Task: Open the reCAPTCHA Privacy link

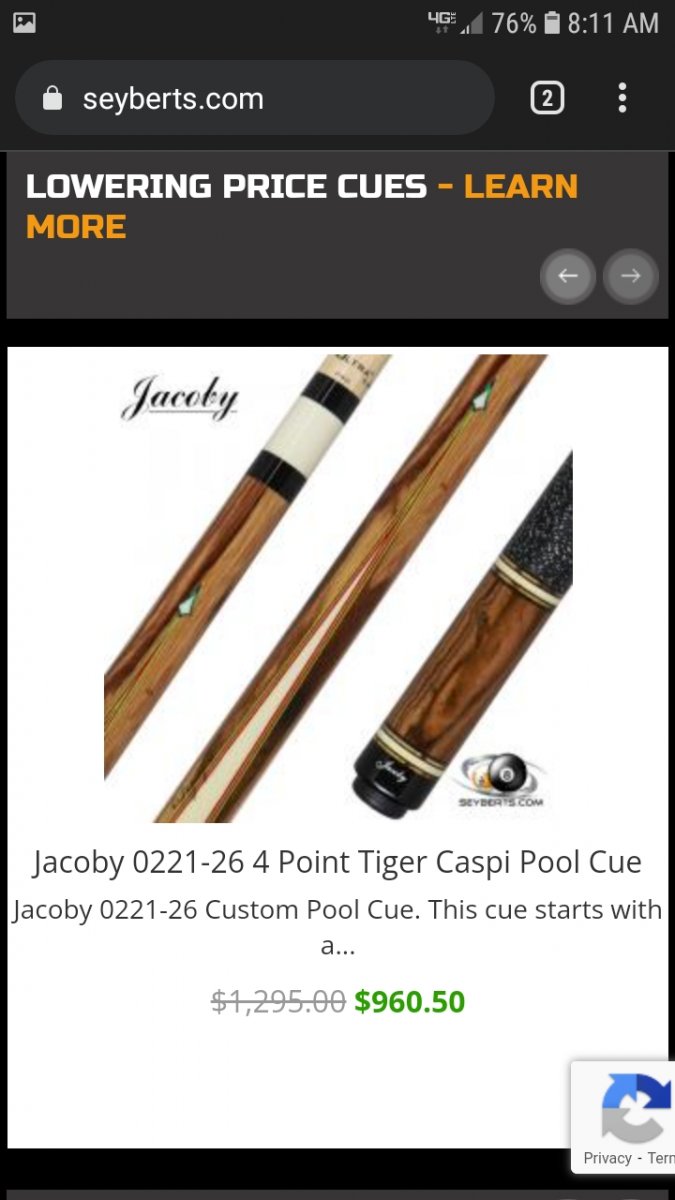Action: (x=607, y=1158)
